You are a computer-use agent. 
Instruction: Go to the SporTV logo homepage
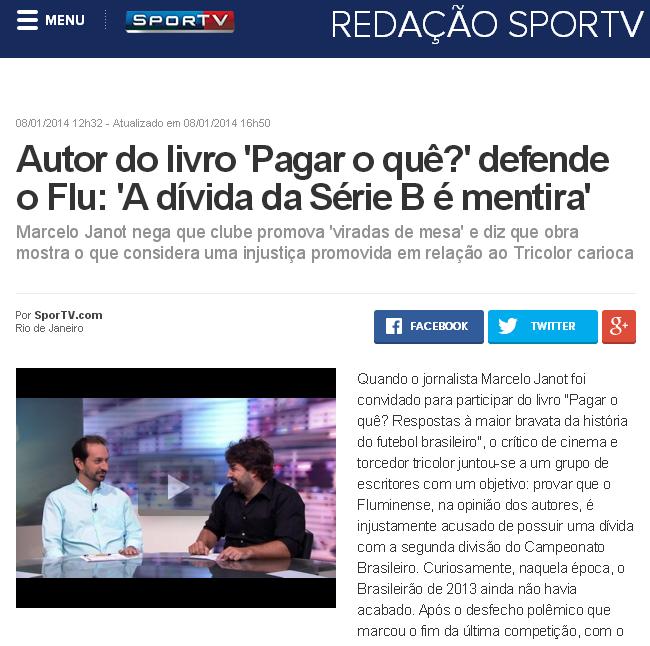pyautogui.click(x=179, y=21)
